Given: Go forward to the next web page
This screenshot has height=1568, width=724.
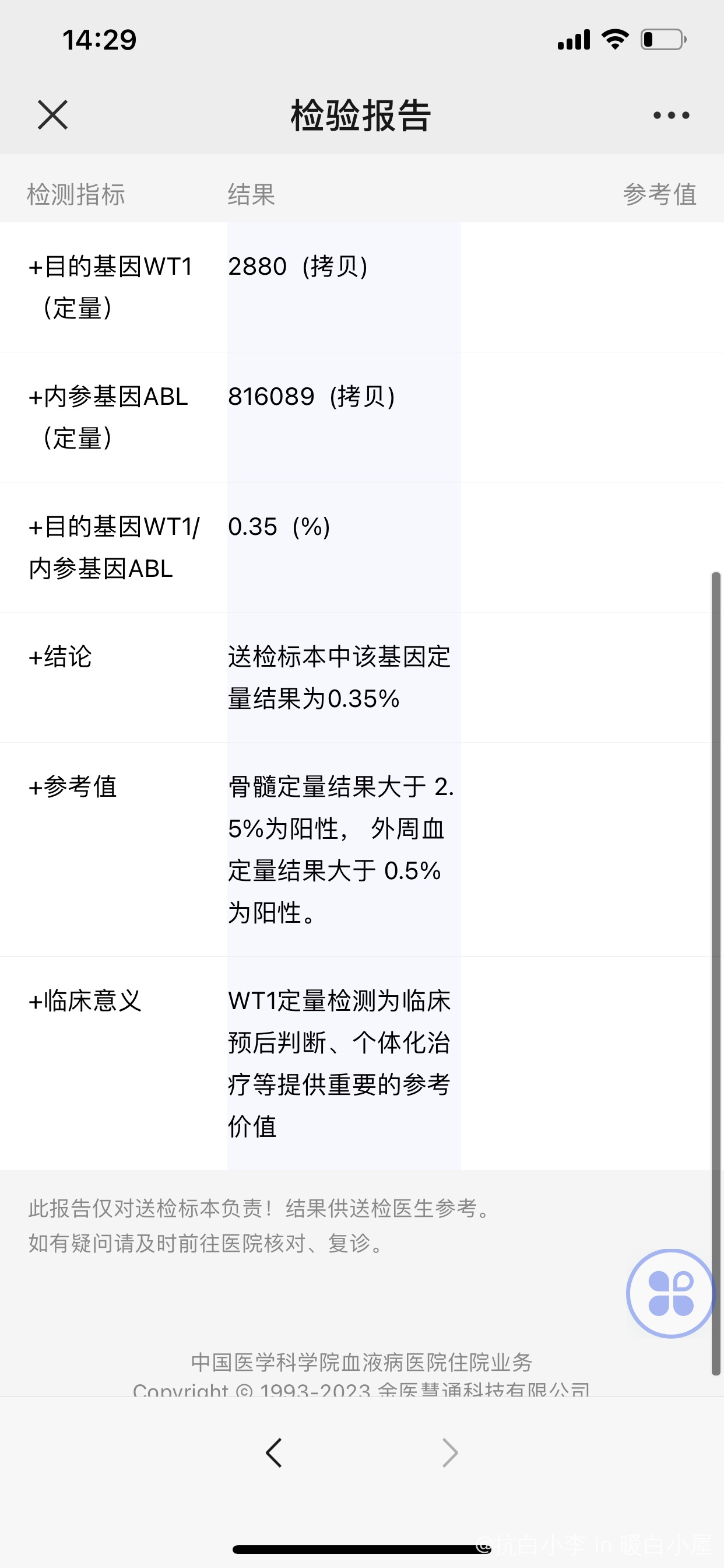Looking at the screenshot, I should 449,1453.
